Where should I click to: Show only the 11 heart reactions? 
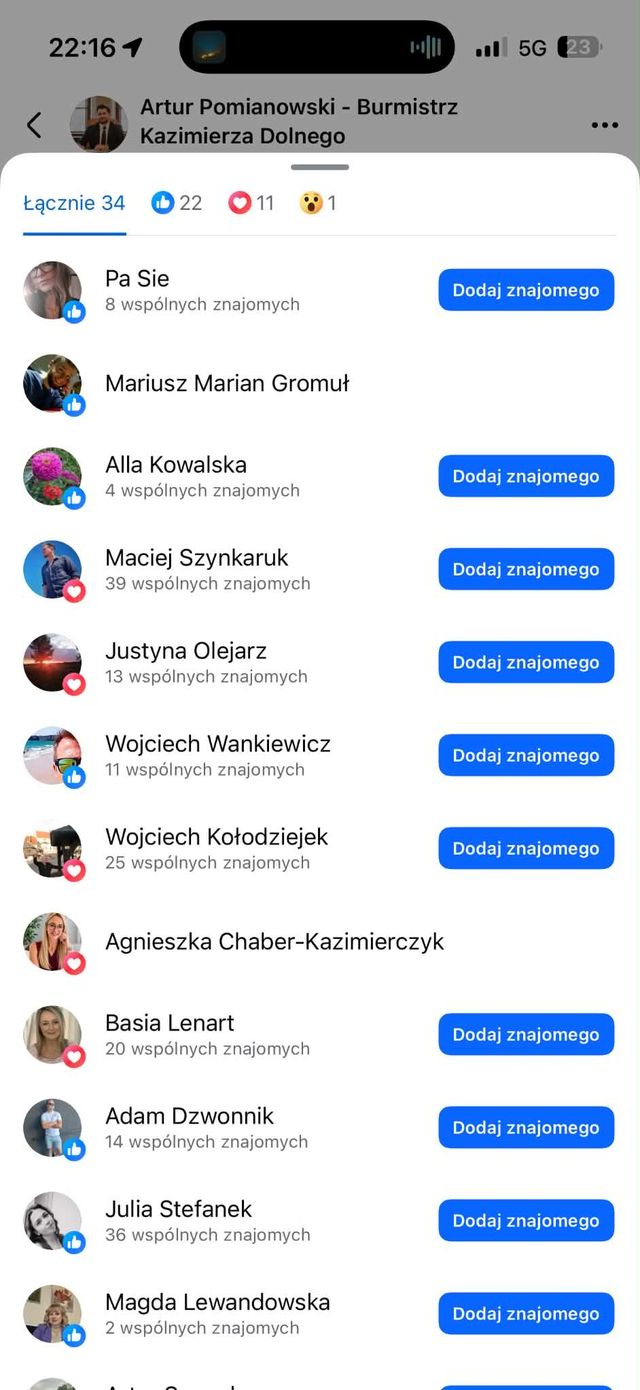click(251, 203)
